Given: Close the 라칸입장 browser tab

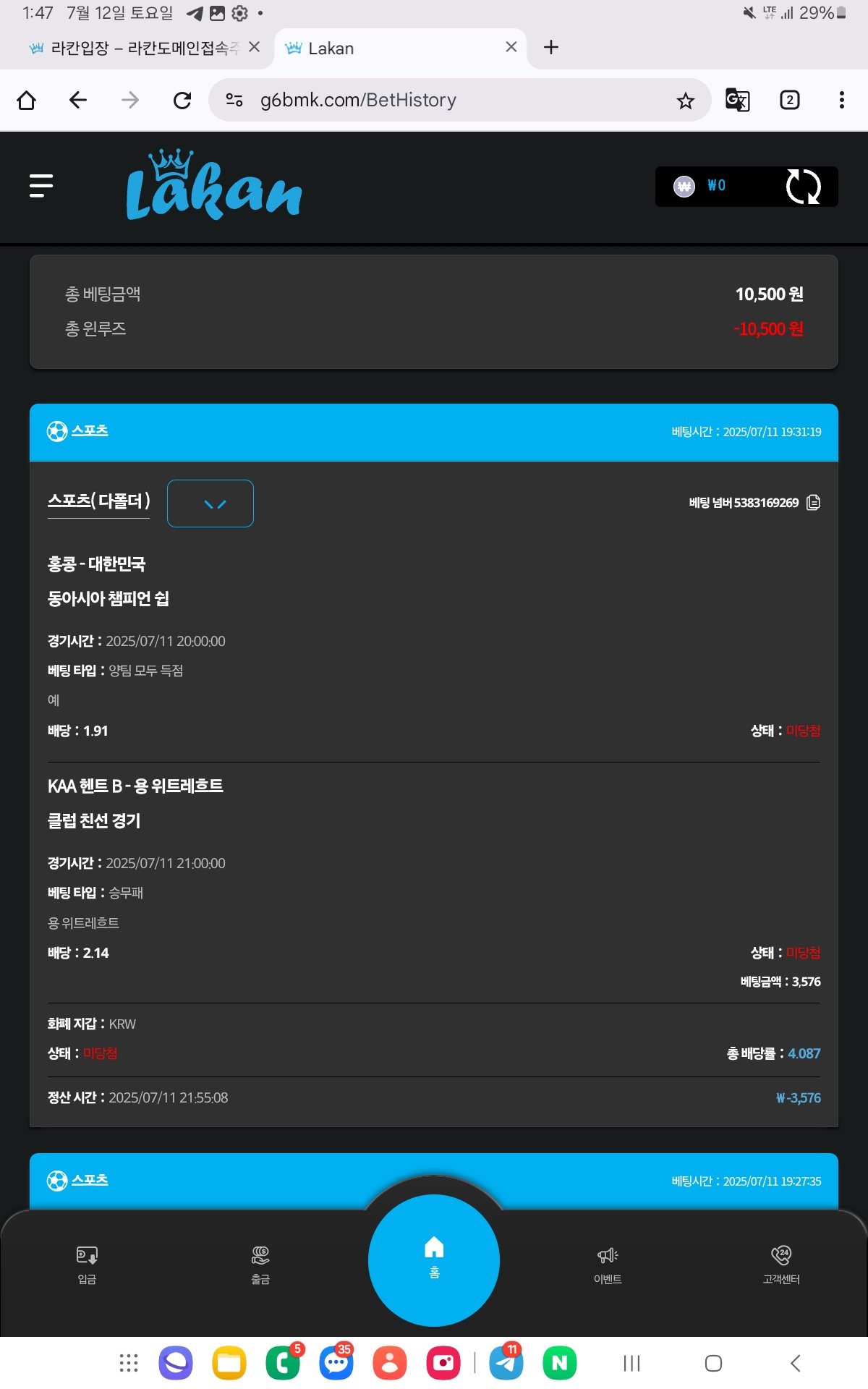Looking at the screenshot, I should (x=254, y=47).
